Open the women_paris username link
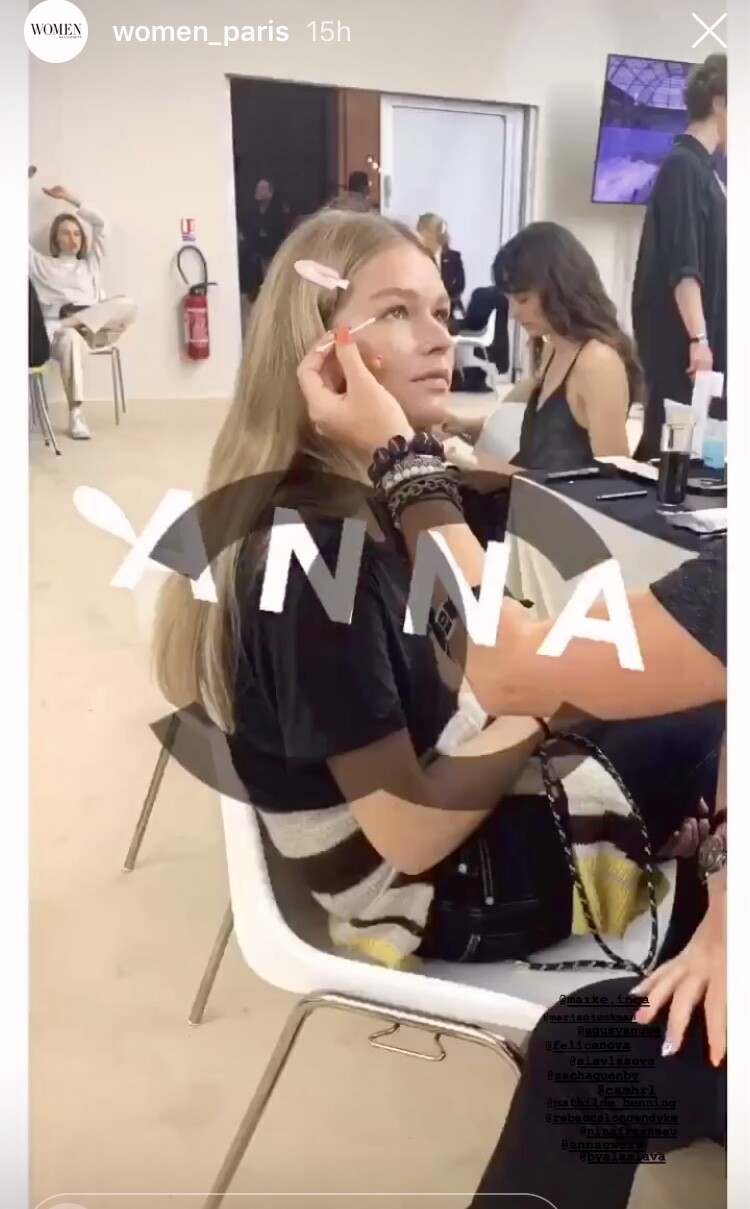This screenshot has height=1209, width=750. tap(200, 32)
